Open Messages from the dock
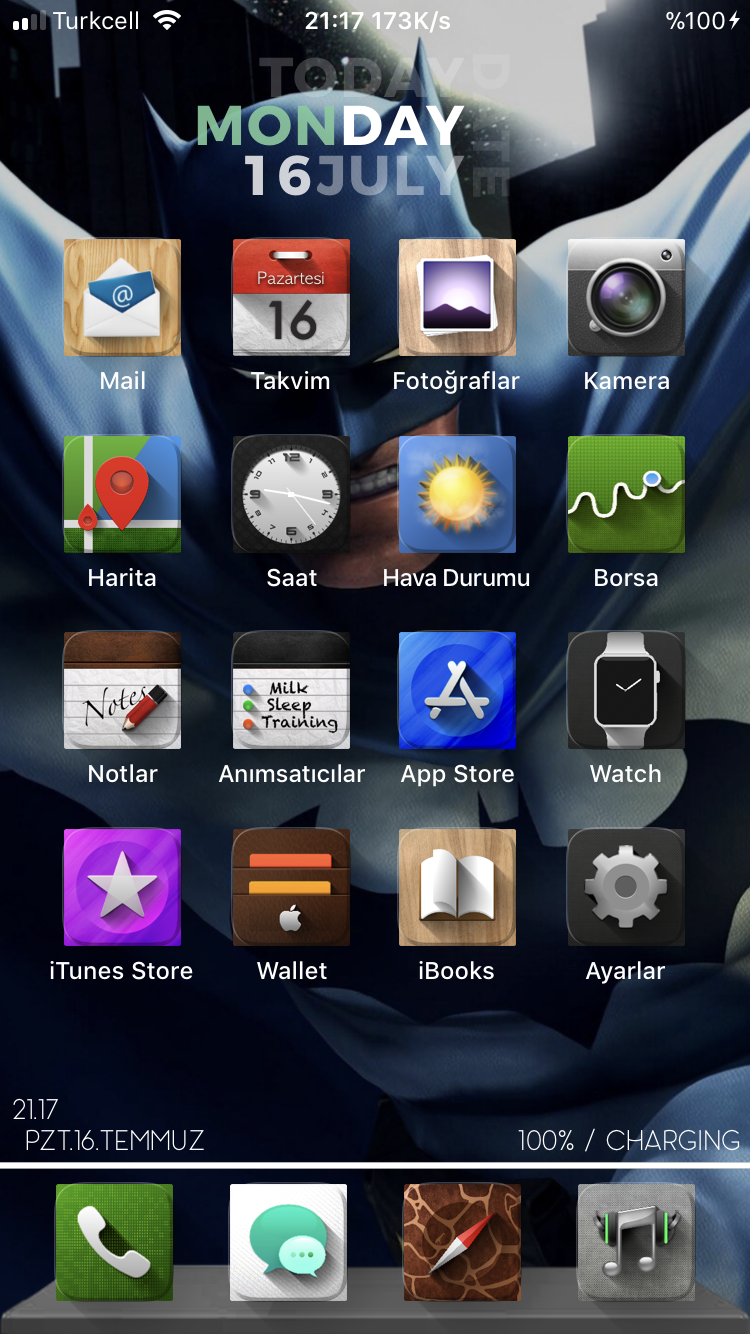This screenshot has height=1334, width=750. (288, 1242)
